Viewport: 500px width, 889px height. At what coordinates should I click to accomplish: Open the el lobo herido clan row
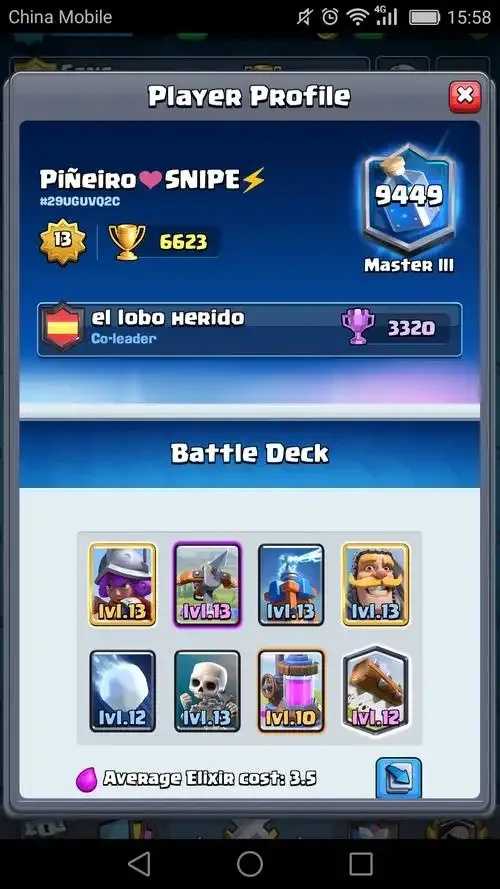(249, 329)
